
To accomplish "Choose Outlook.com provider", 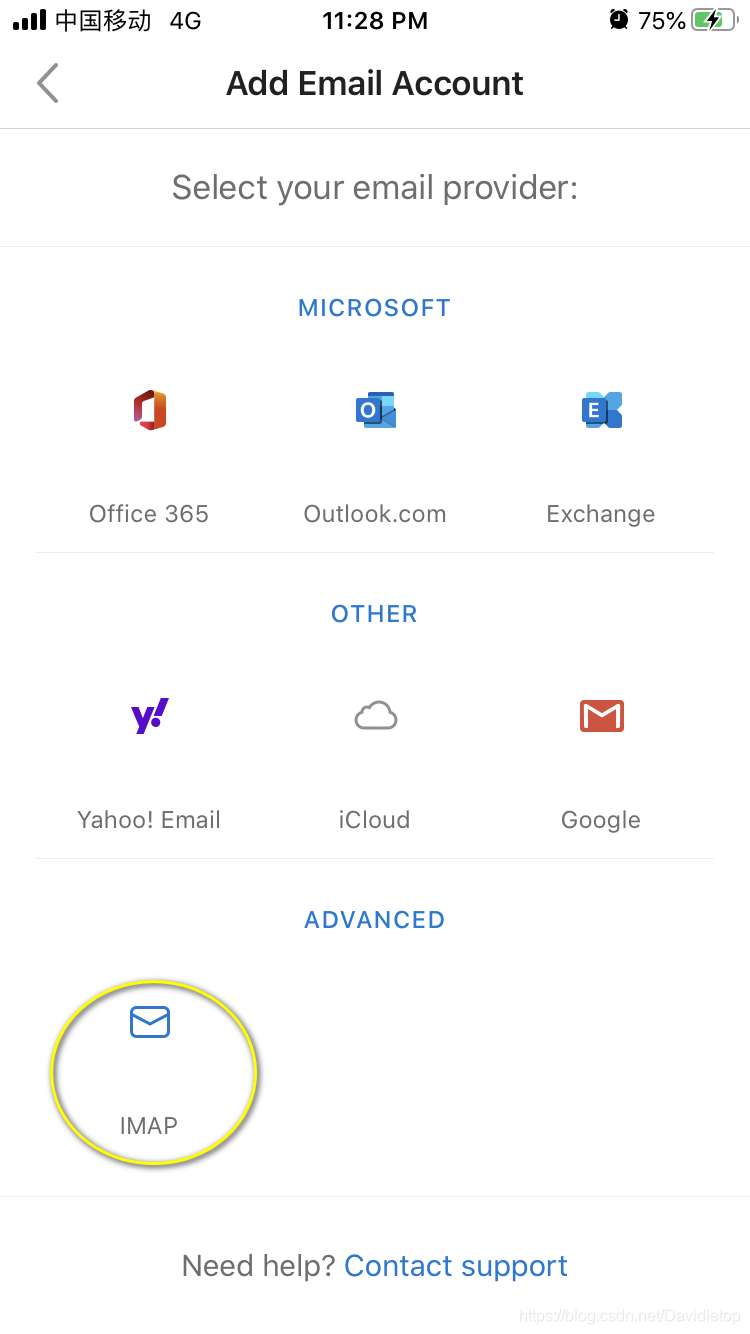I will coord(375,450).
